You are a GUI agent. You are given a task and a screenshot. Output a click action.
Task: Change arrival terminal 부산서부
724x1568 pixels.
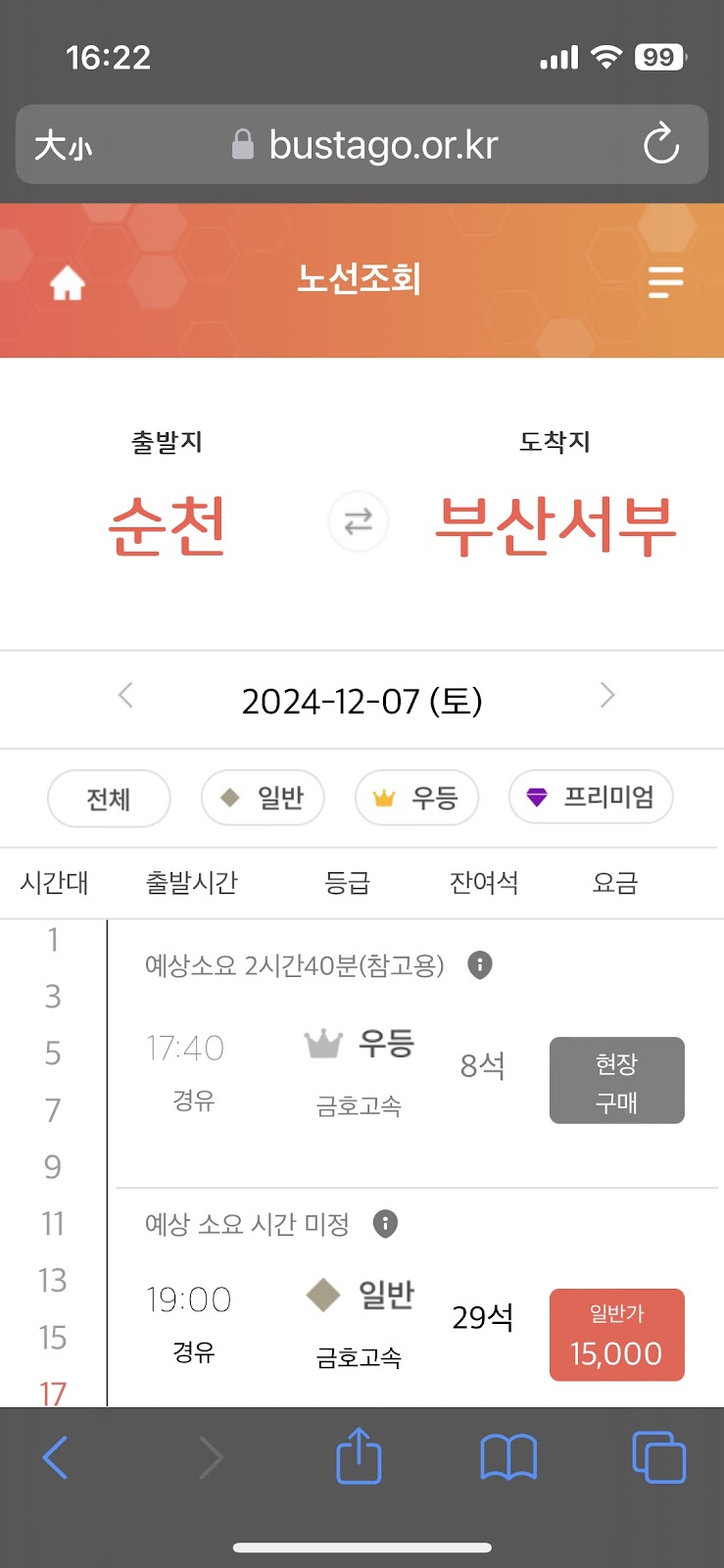[555, 526]
